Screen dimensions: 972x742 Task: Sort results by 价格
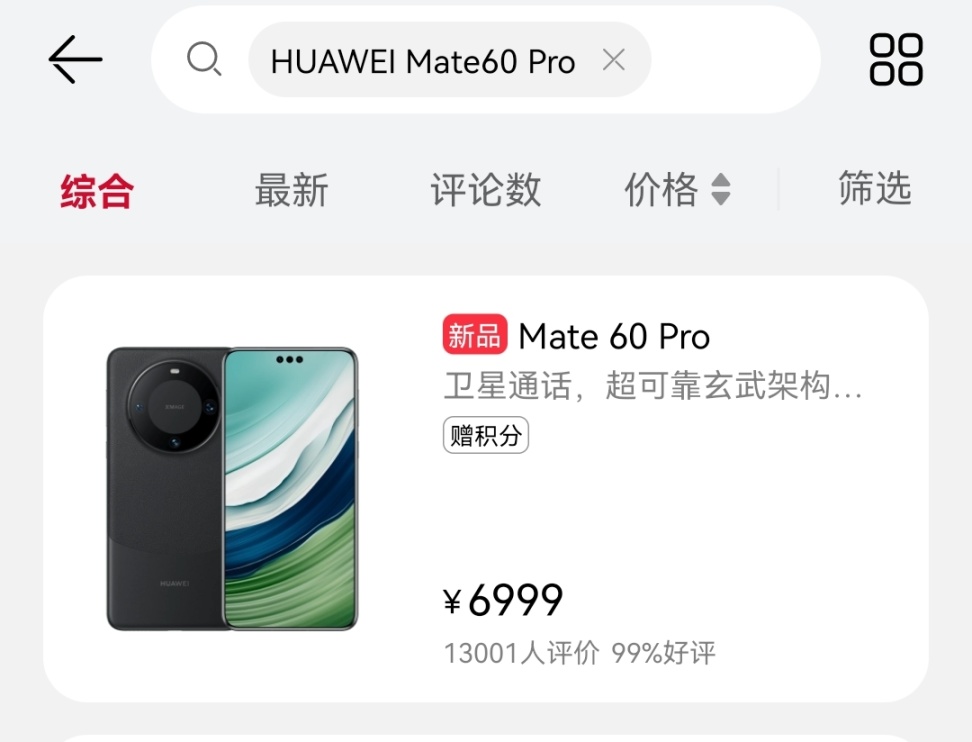click(x=677, y=190)
